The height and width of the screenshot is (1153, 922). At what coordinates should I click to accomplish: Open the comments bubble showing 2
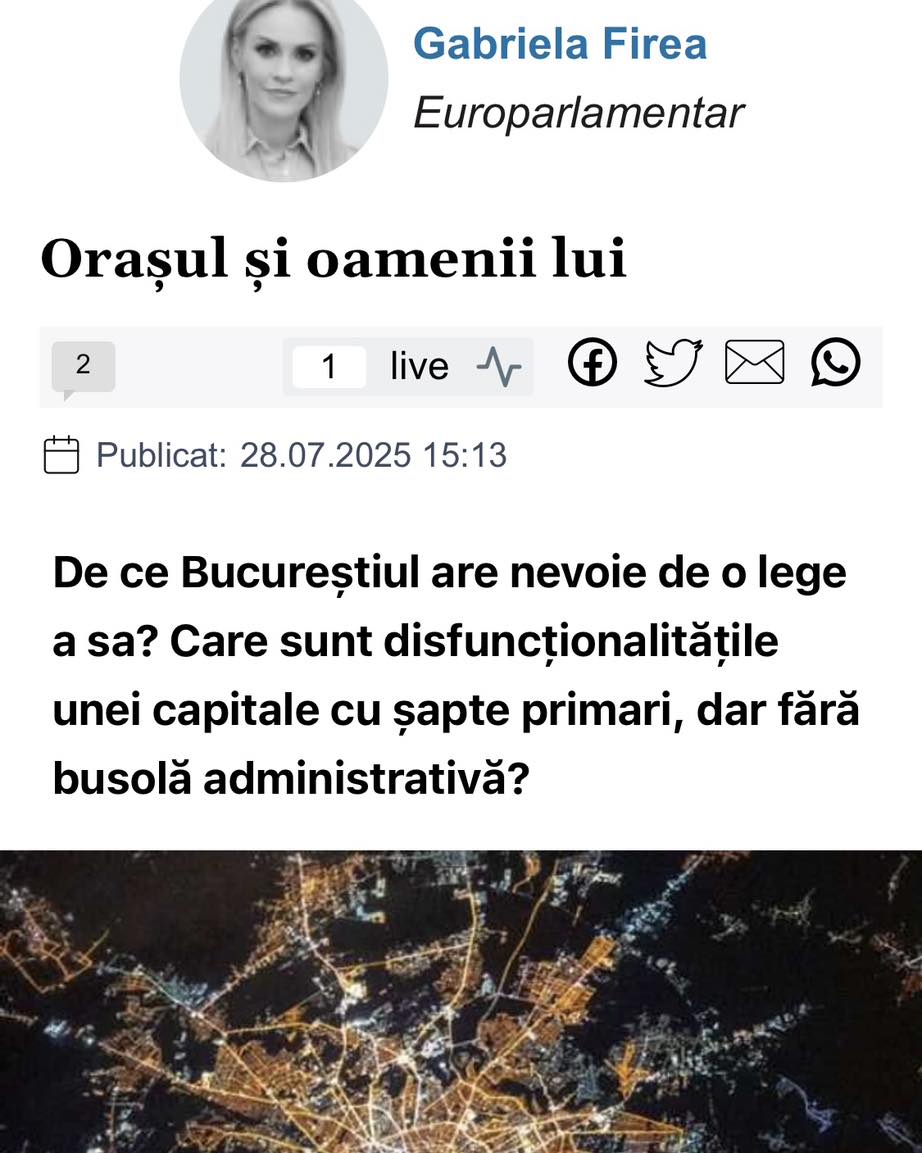click(83, 367)
